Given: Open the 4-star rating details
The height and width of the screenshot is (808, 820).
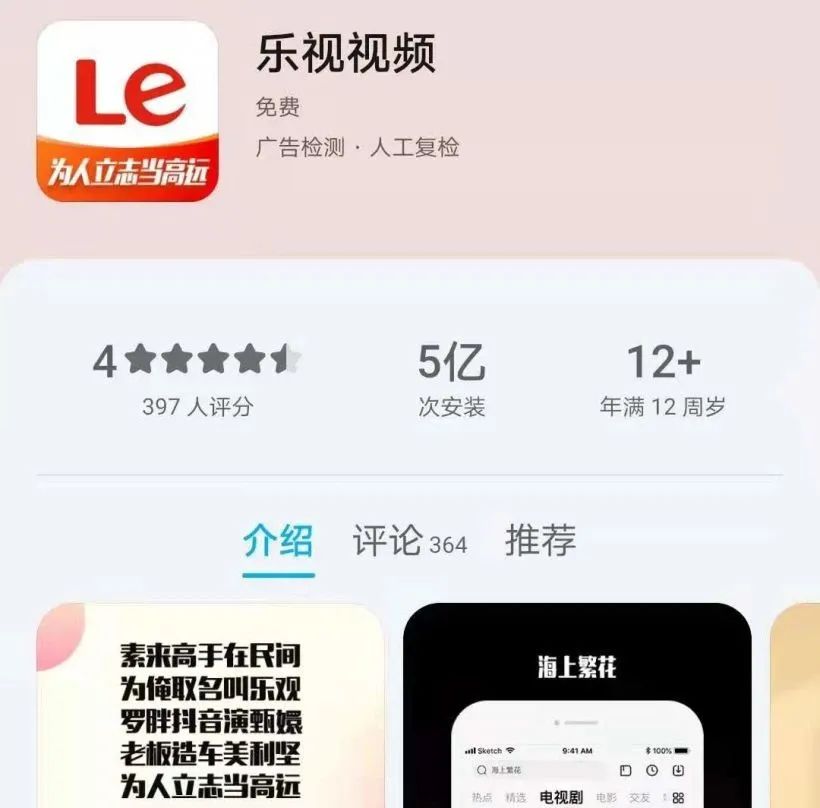Looking at the screenshot, I should click(x=197, y=378).
